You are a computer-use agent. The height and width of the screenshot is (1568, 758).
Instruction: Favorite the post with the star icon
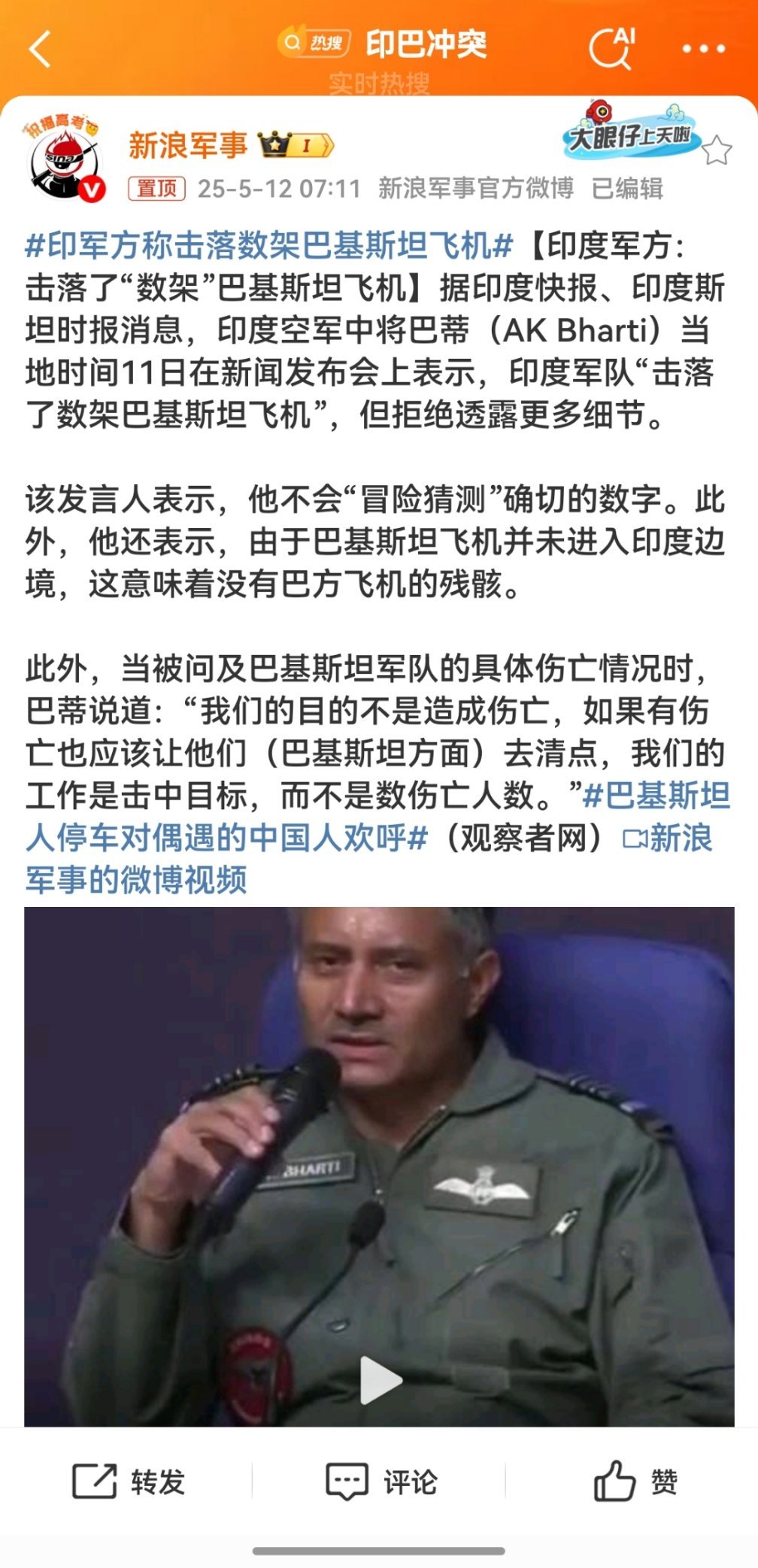pyautogui.click(x=716, y=150)
